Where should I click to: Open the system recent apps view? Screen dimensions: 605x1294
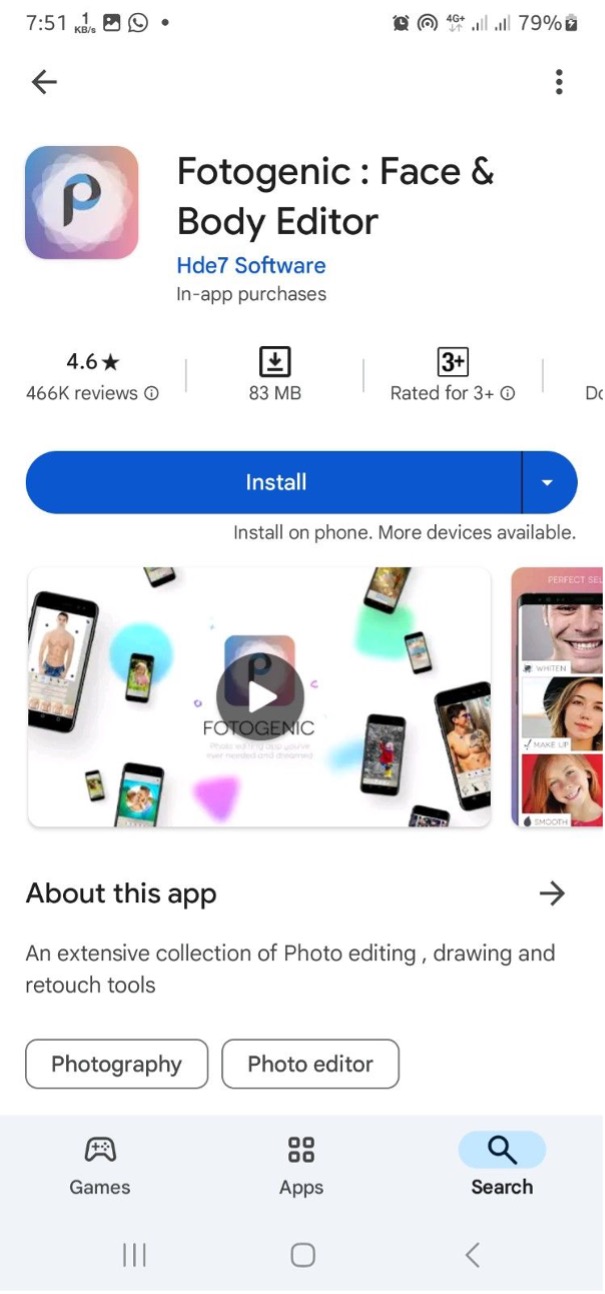click(134, 1255)
